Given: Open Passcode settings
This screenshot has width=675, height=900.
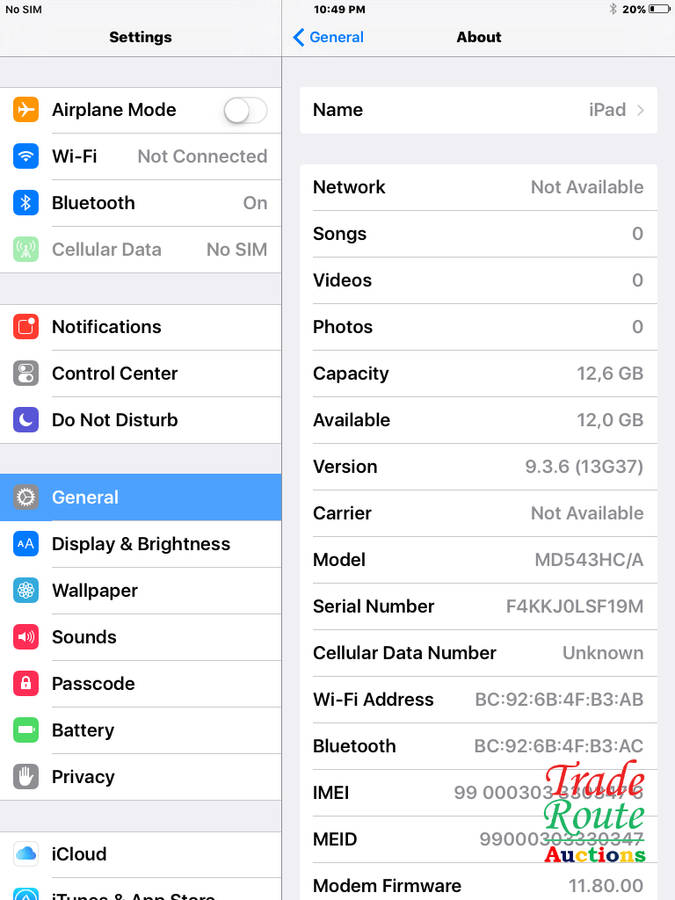Looking at the screenshot, I should coord(140,684).
